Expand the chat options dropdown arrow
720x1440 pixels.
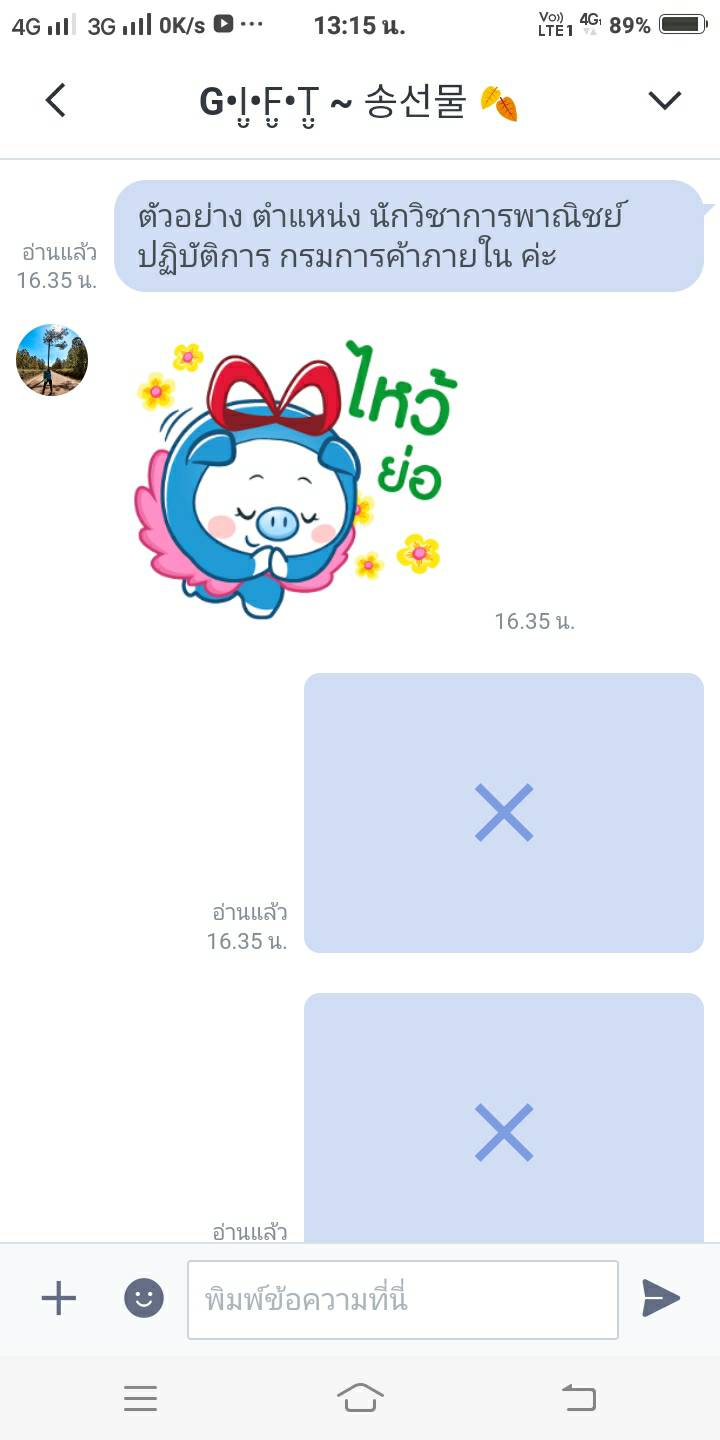pos(664,100)
